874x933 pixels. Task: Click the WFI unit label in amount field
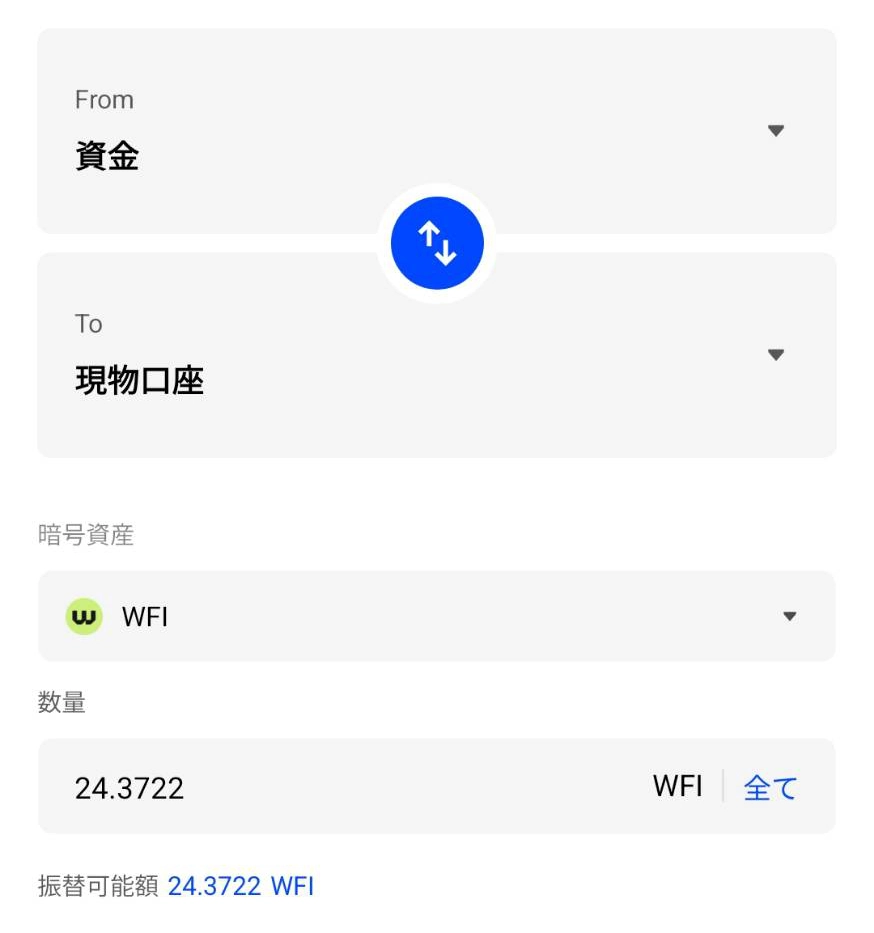681,787
